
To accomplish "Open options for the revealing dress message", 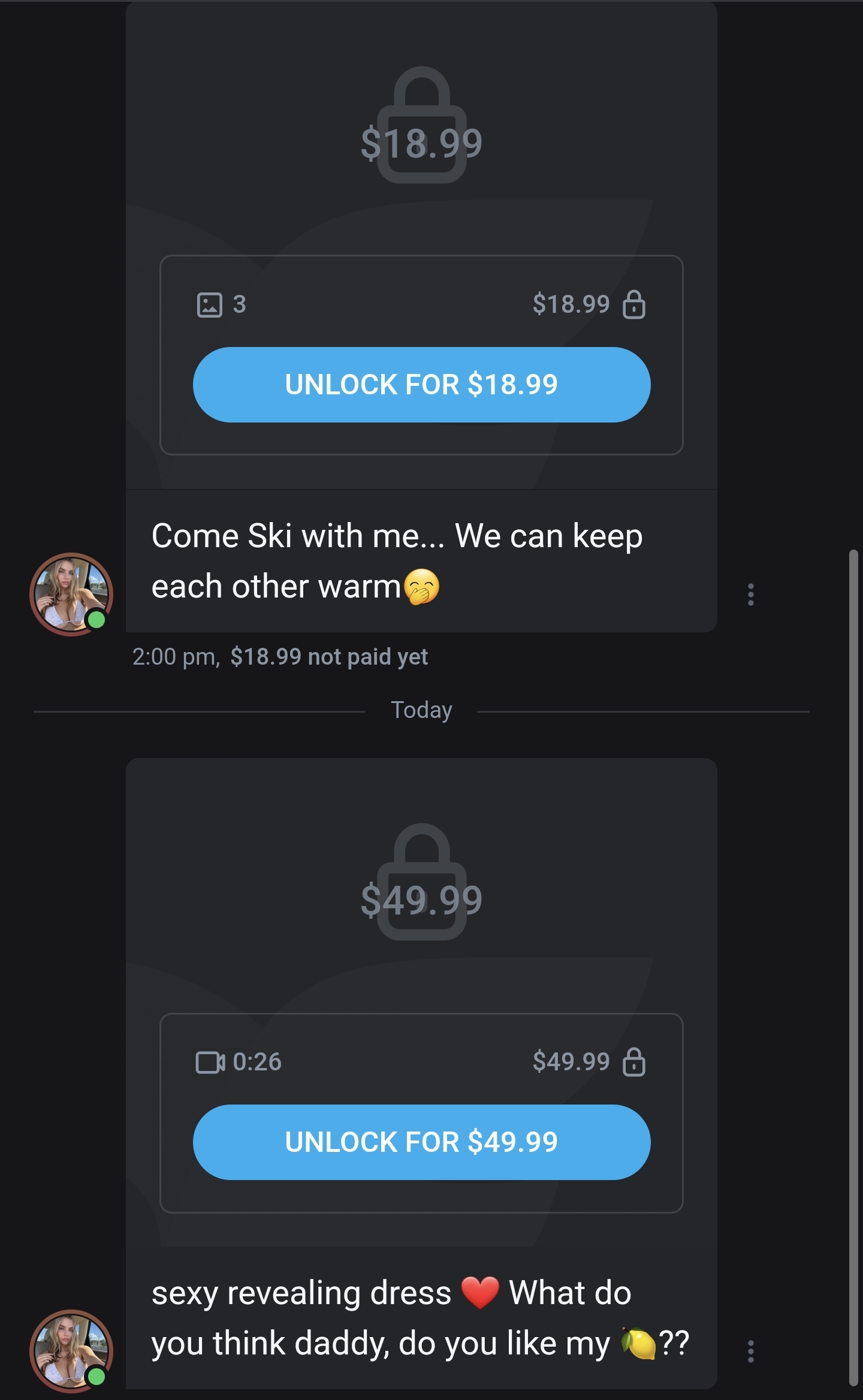I will (750, 1351).
